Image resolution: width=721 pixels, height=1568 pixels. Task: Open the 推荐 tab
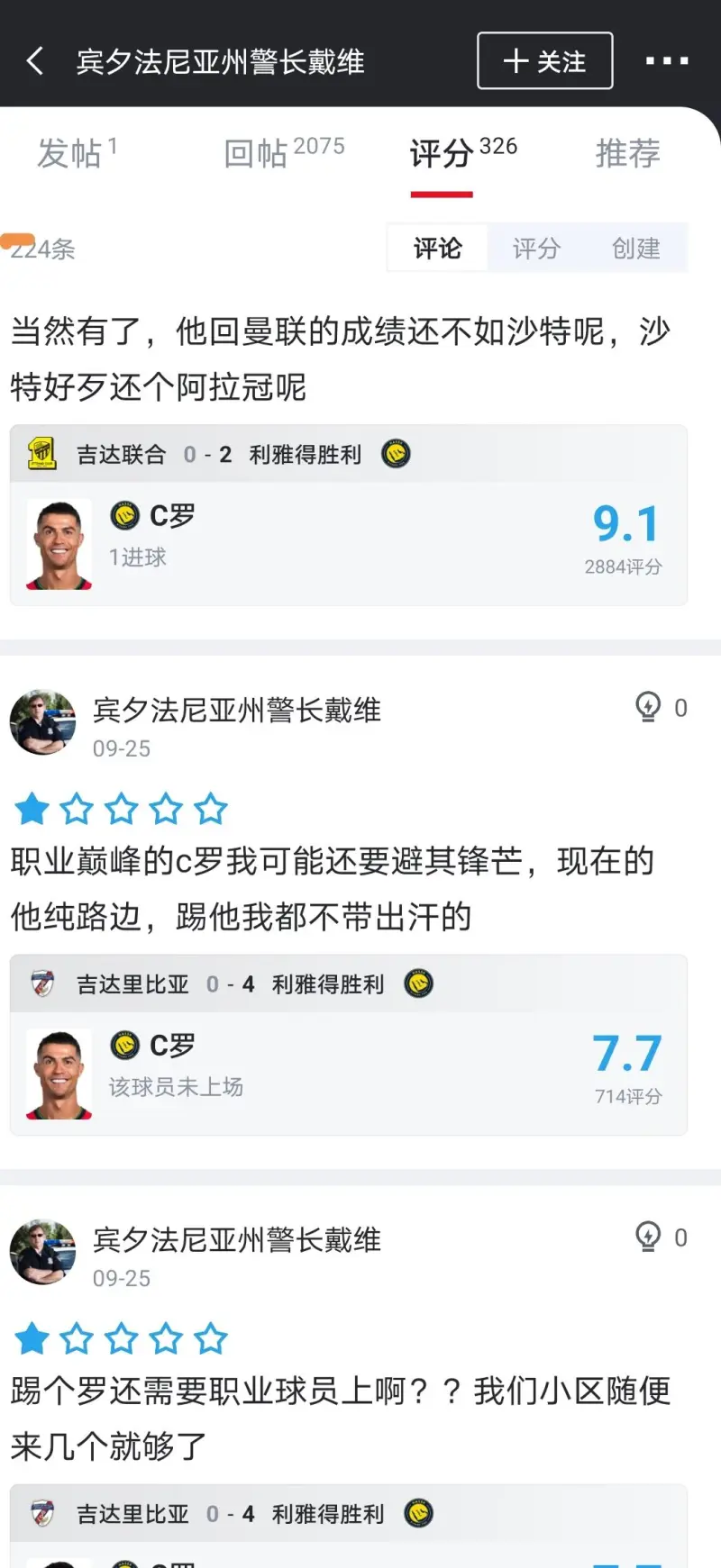coord(627,153)
